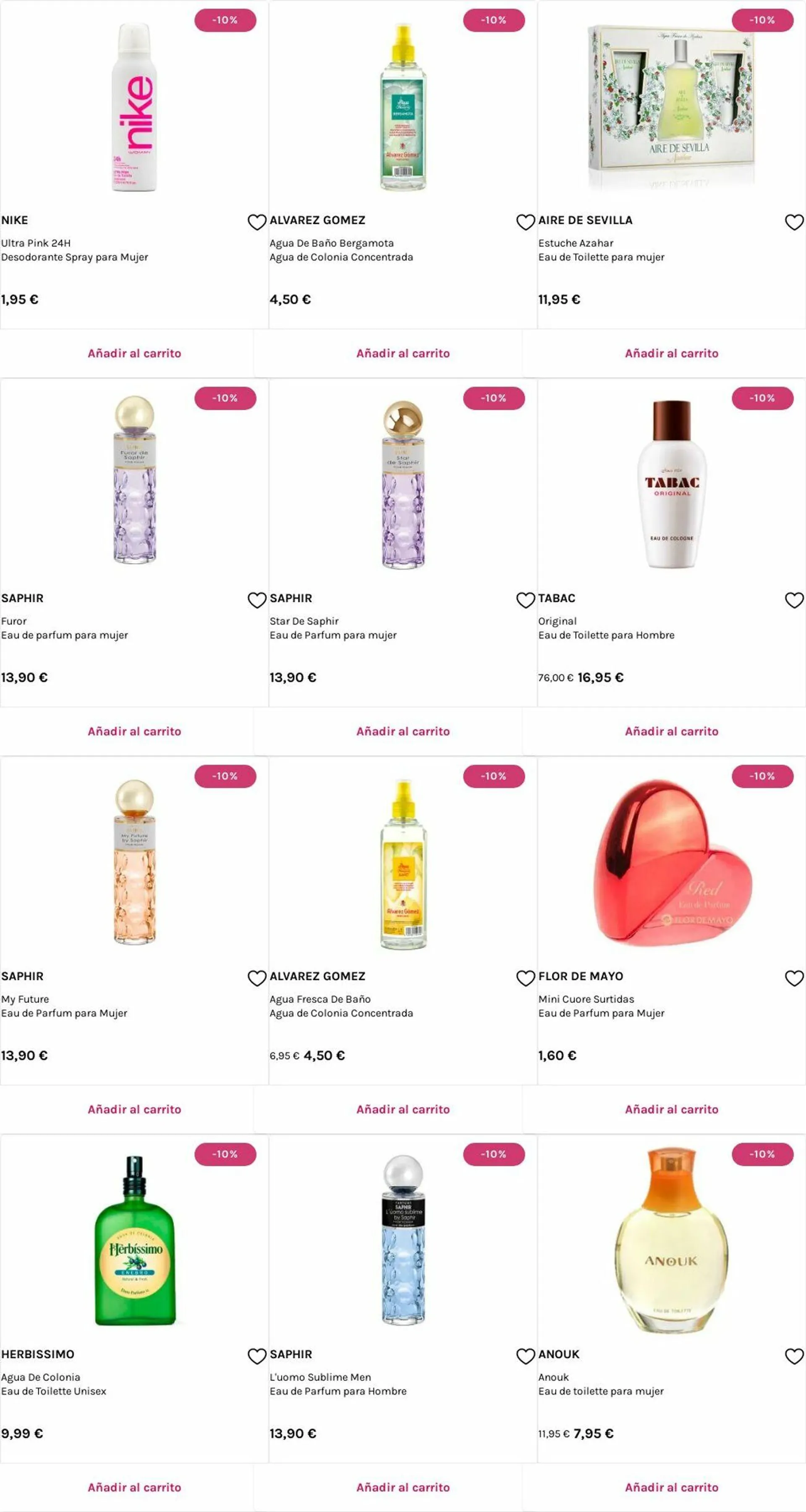
Task: Add Flor de Mayo Mini Cuore to cart
Action: 671,1109
